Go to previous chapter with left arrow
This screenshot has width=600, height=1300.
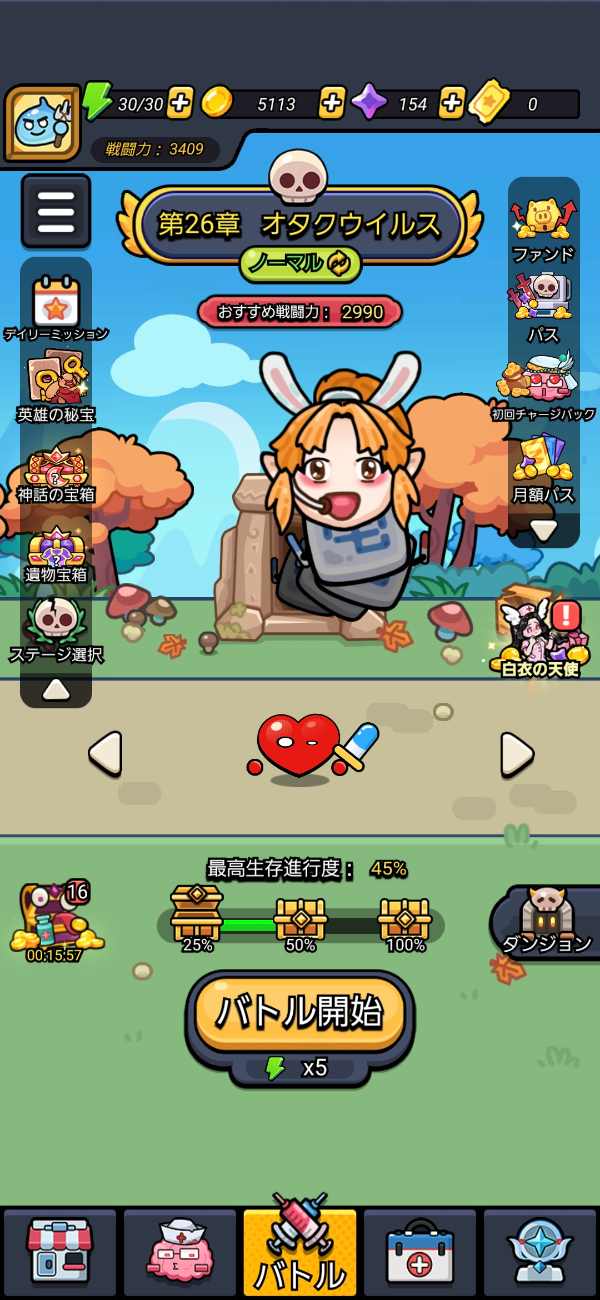click(105, 754)
